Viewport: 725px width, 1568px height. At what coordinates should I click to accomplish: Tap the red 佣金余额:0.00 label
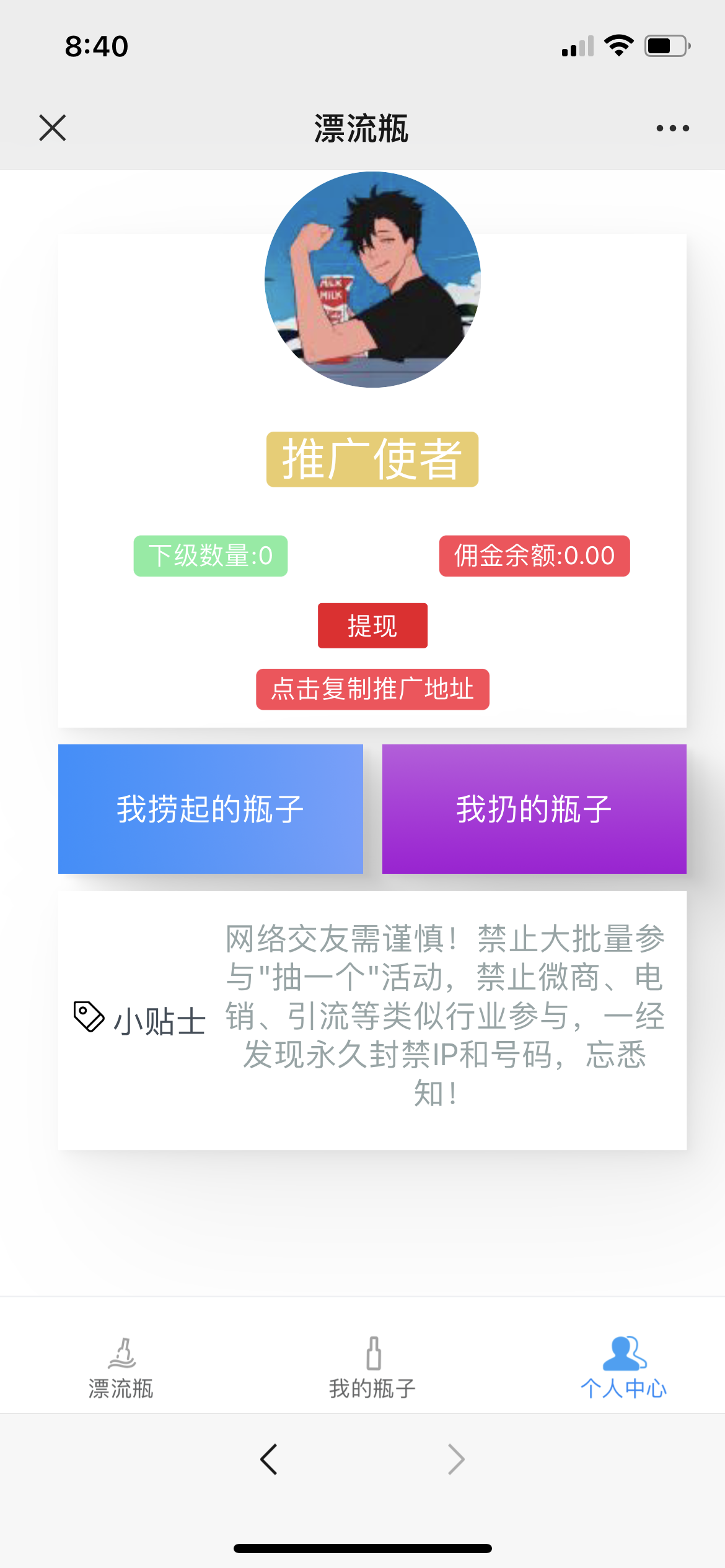click(534, 555)
